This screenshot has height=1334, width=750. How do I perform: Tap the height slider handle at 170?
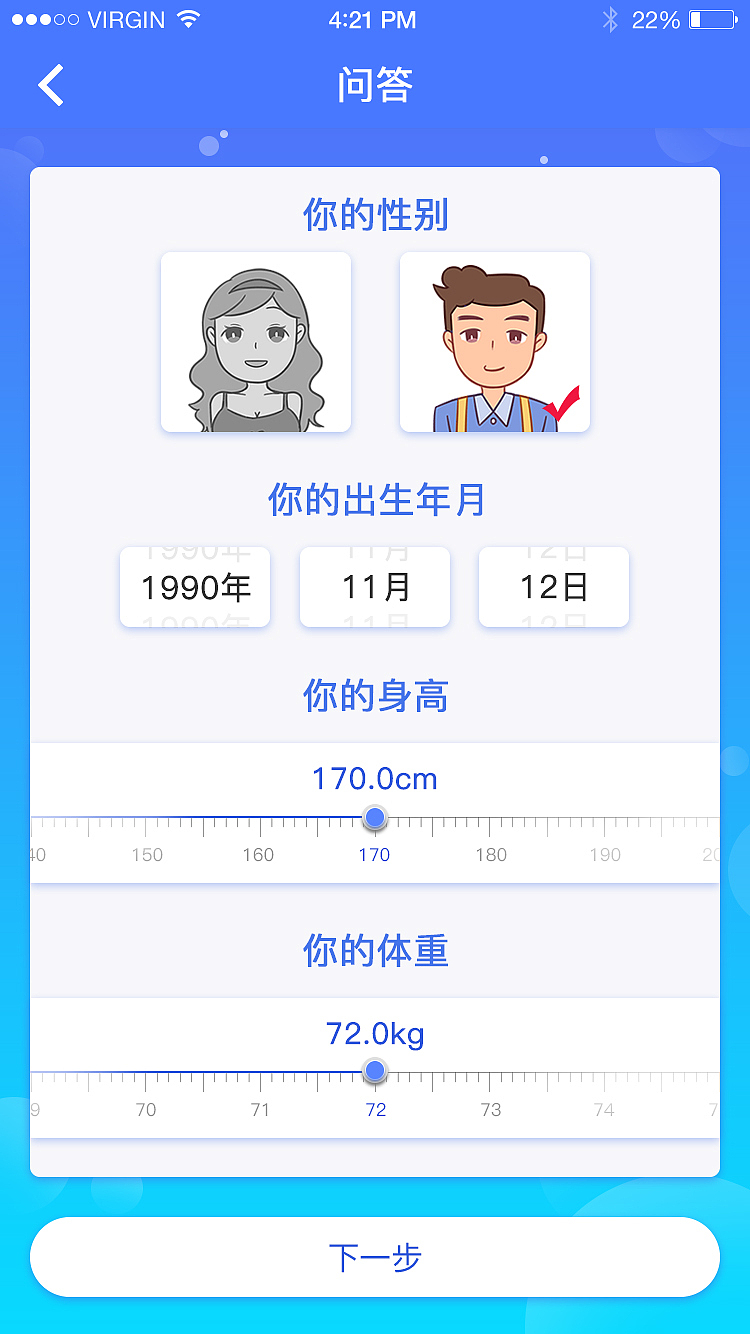click(x=373, y=818)
